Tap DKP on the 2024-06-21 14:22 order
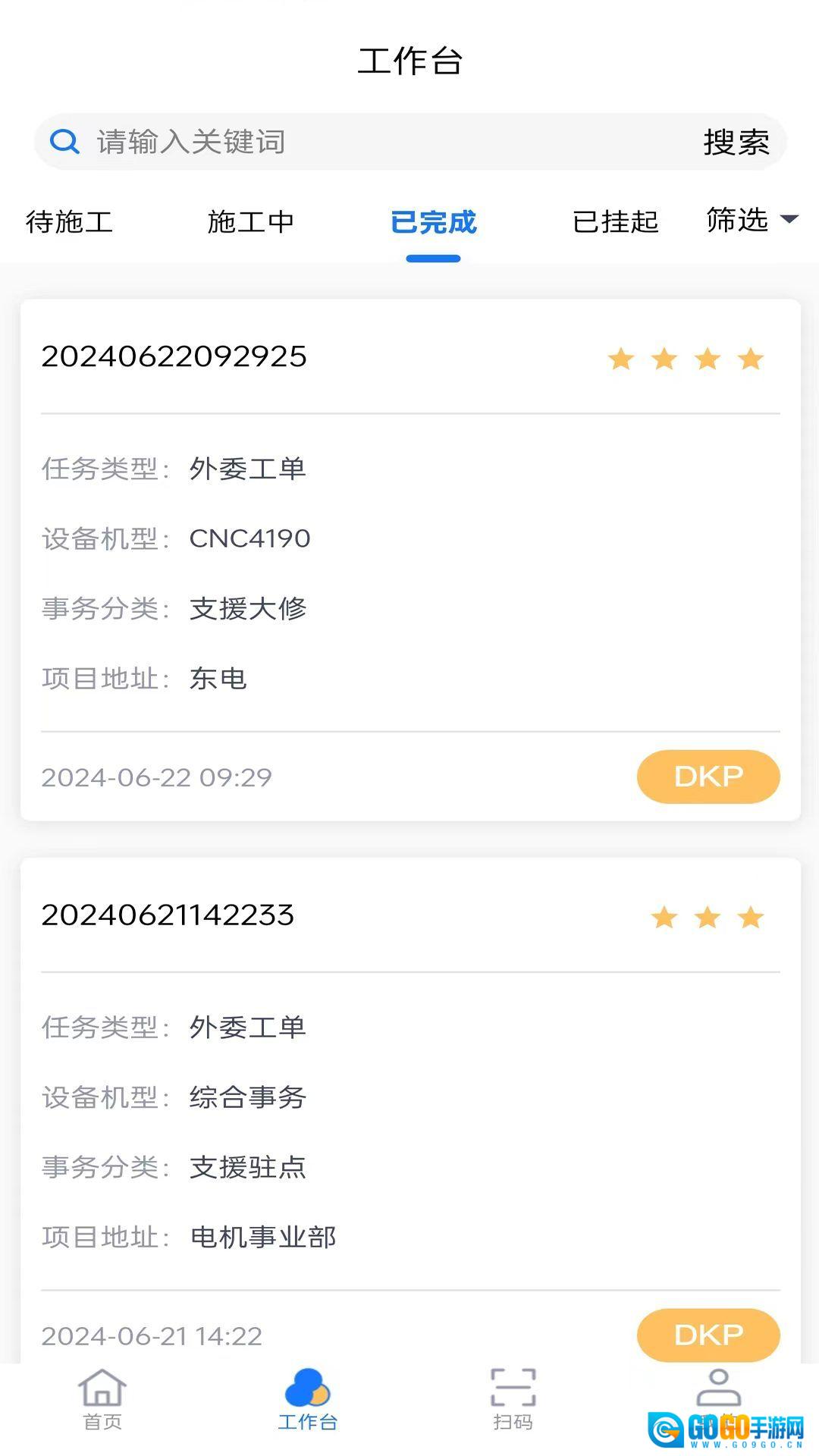This screenshot has width=819, height=1456. 708,1335
